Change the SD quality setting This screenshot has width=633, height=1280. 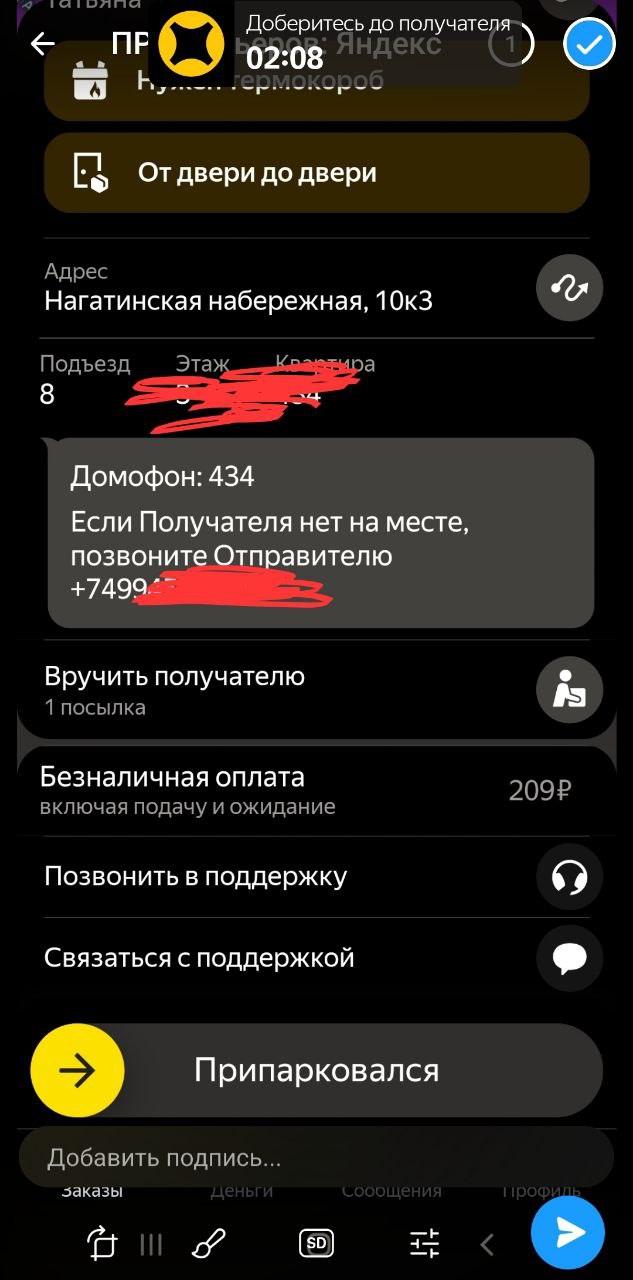316,1243
